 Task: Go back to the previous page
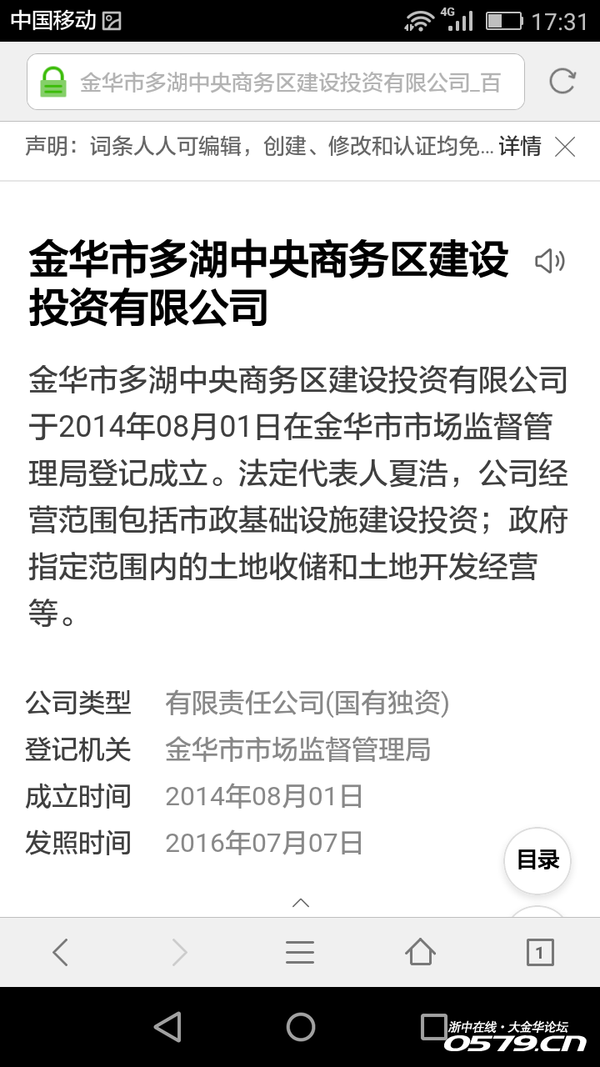coord(60,952)
